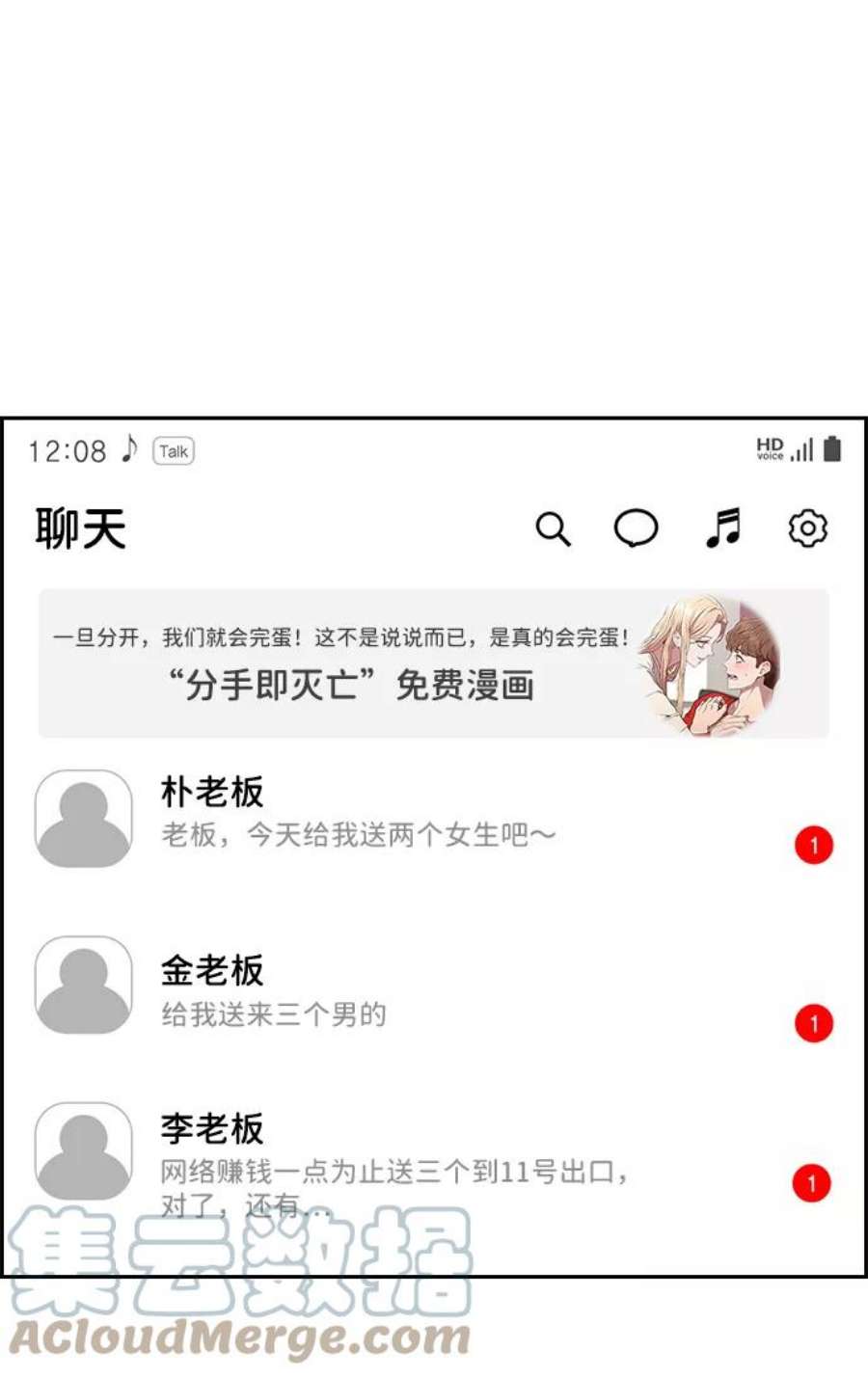Open the 分手即灭亡 free comic banner
The height and width of the screenshot is (1378, 868).
(357, 689)
